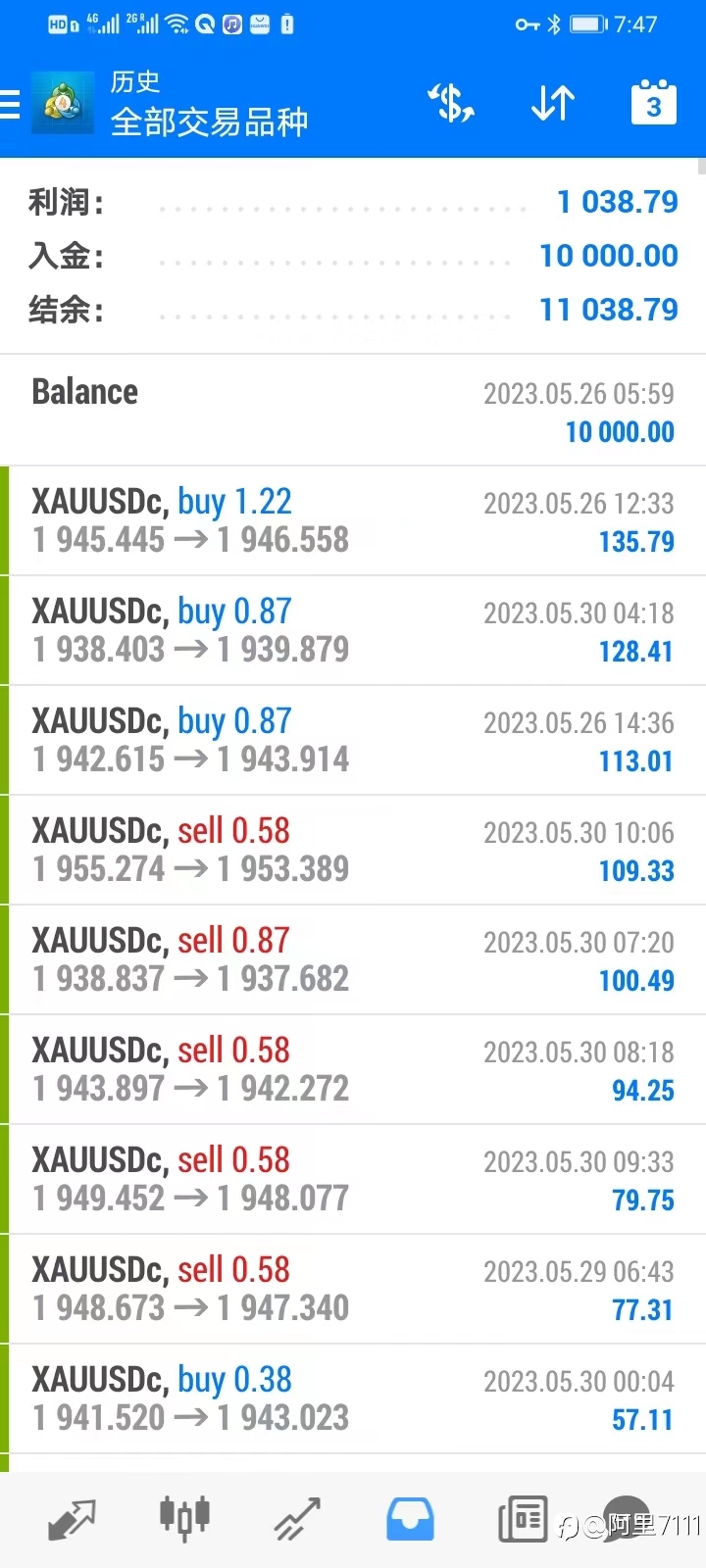The image size is (706, 1568).
Task: Expand the buy 0.87 trade with 128.41 profit
Action: click(353, 630)
